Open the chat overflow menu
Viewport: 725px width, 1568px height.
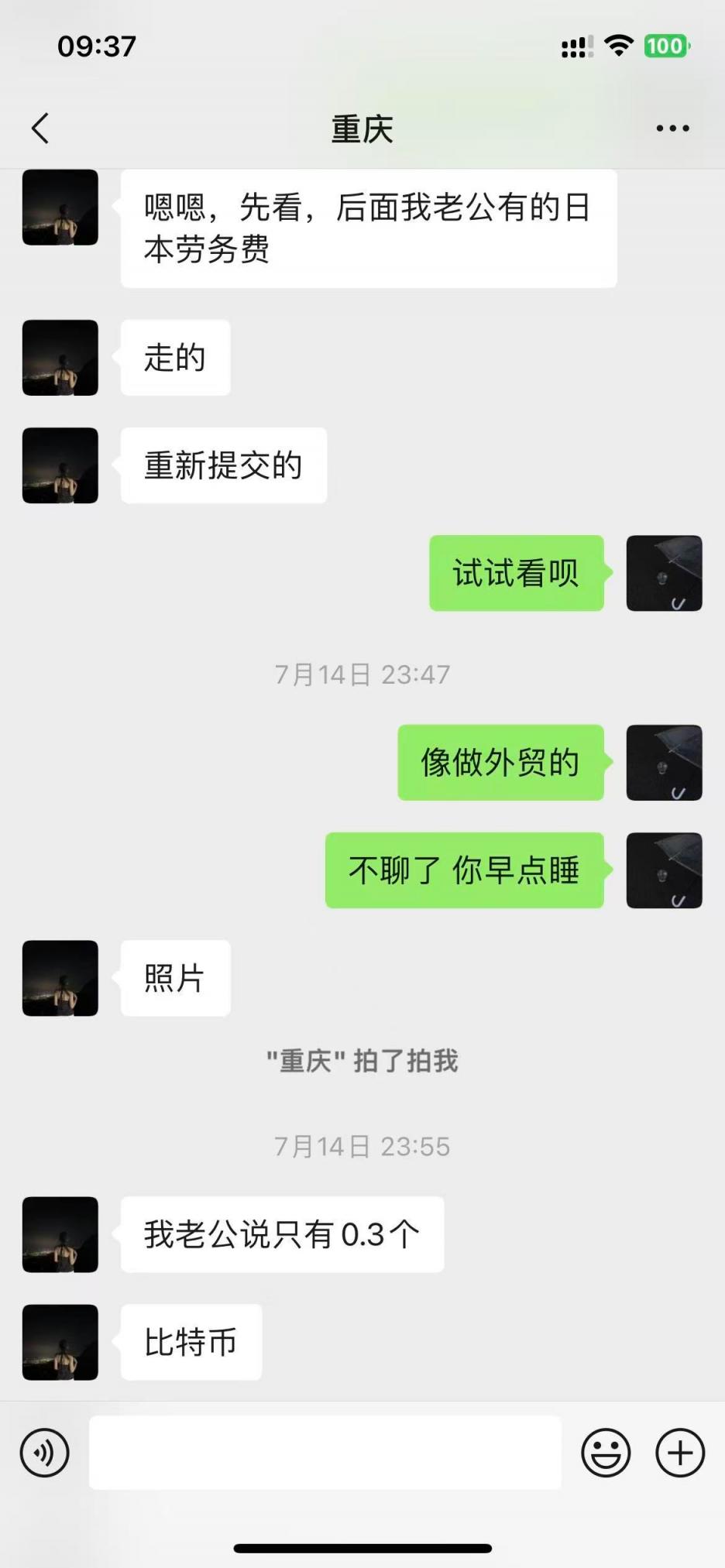click(672, 129)
